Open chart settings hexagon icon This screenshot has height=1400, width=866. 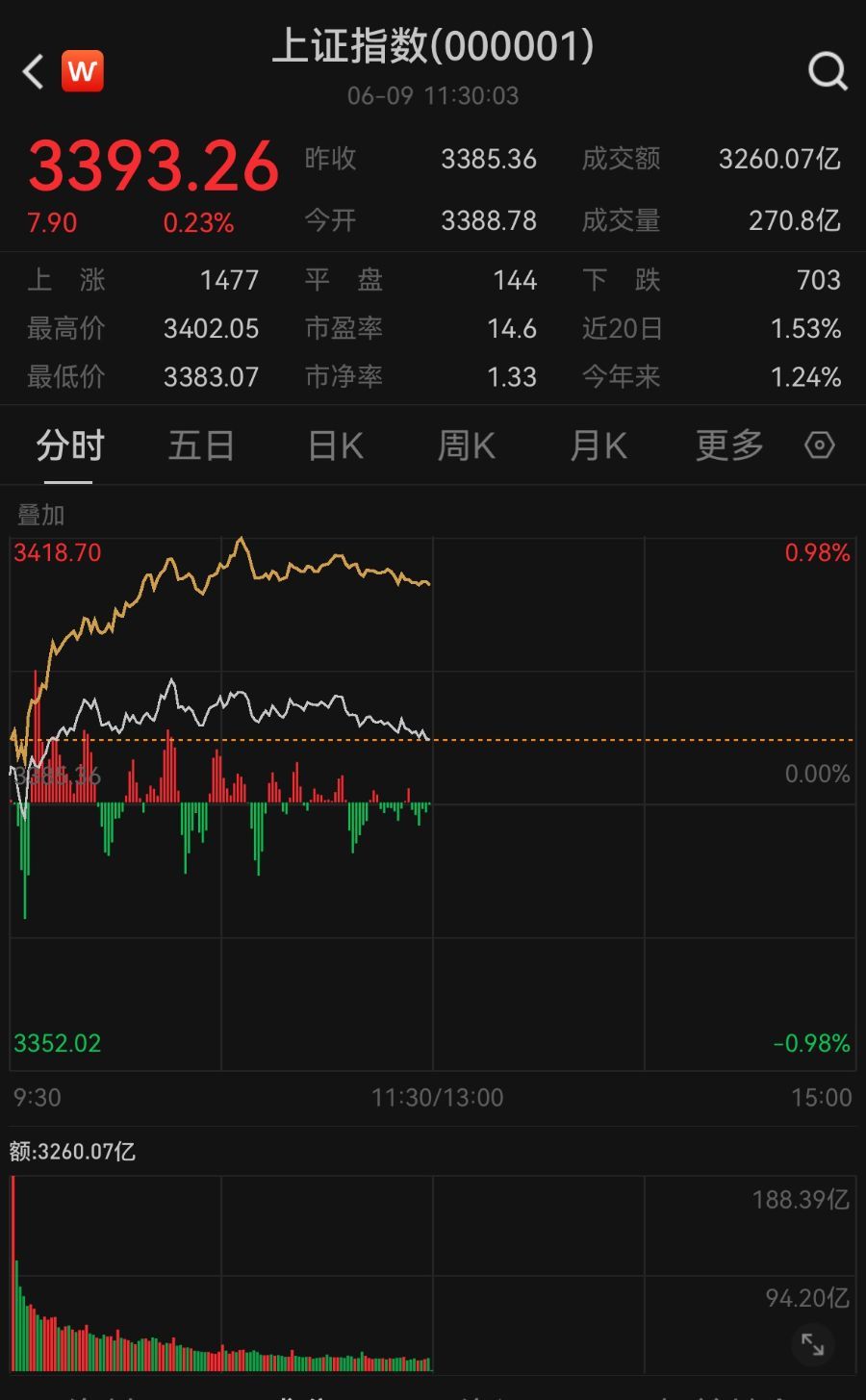point(819,445)
